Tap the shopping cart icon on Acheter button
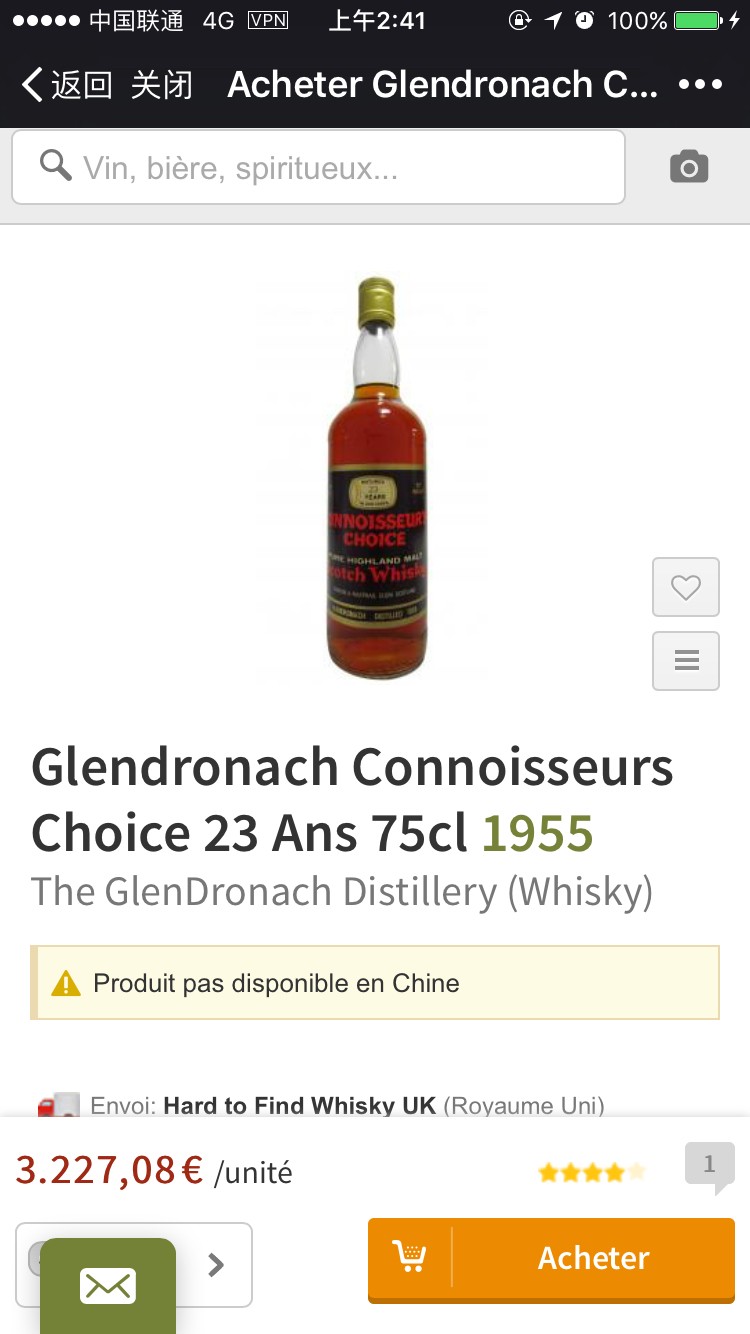 (x=411, y=1258)
